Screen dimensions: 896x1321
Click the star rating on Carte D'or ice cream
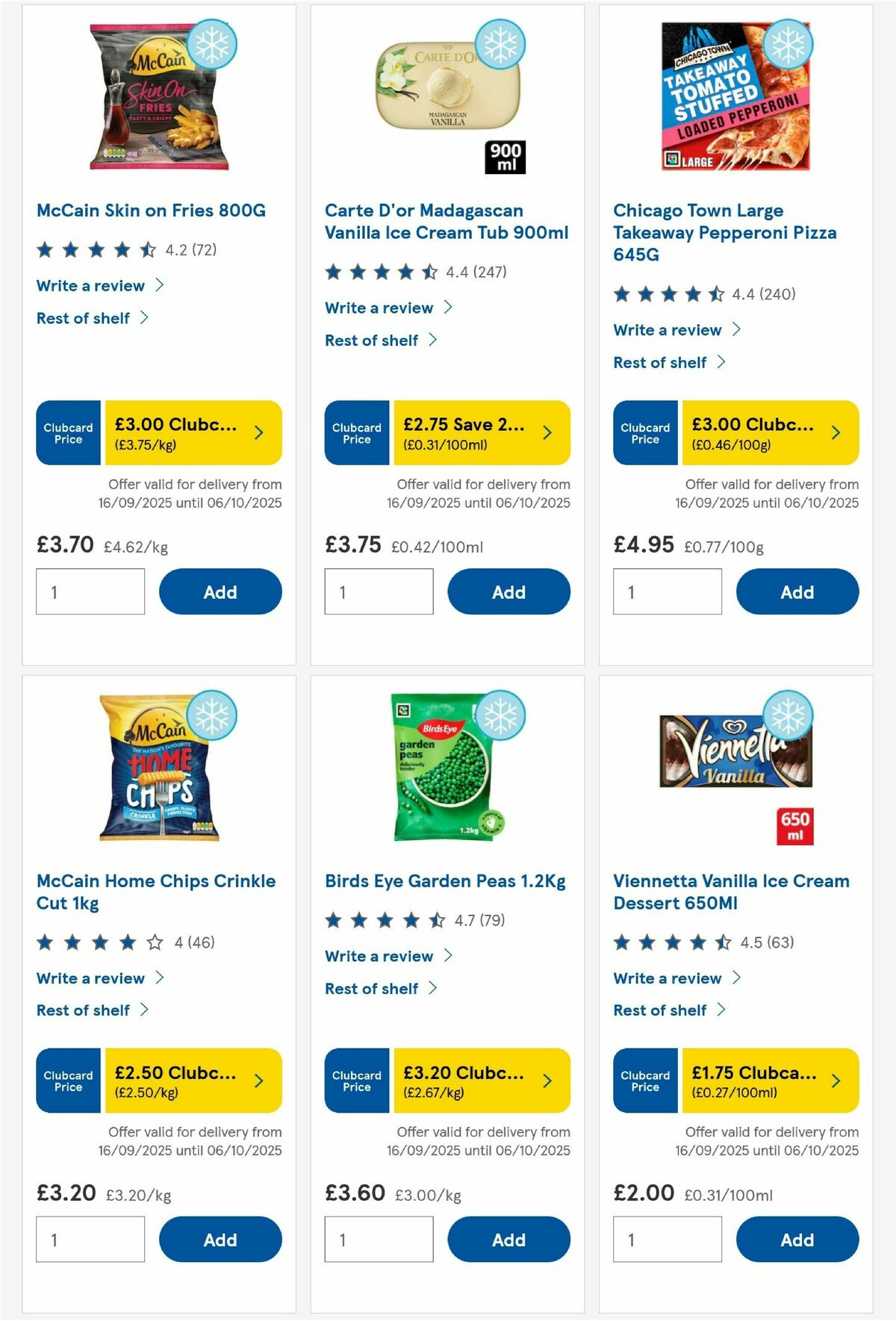pos(383,273)
